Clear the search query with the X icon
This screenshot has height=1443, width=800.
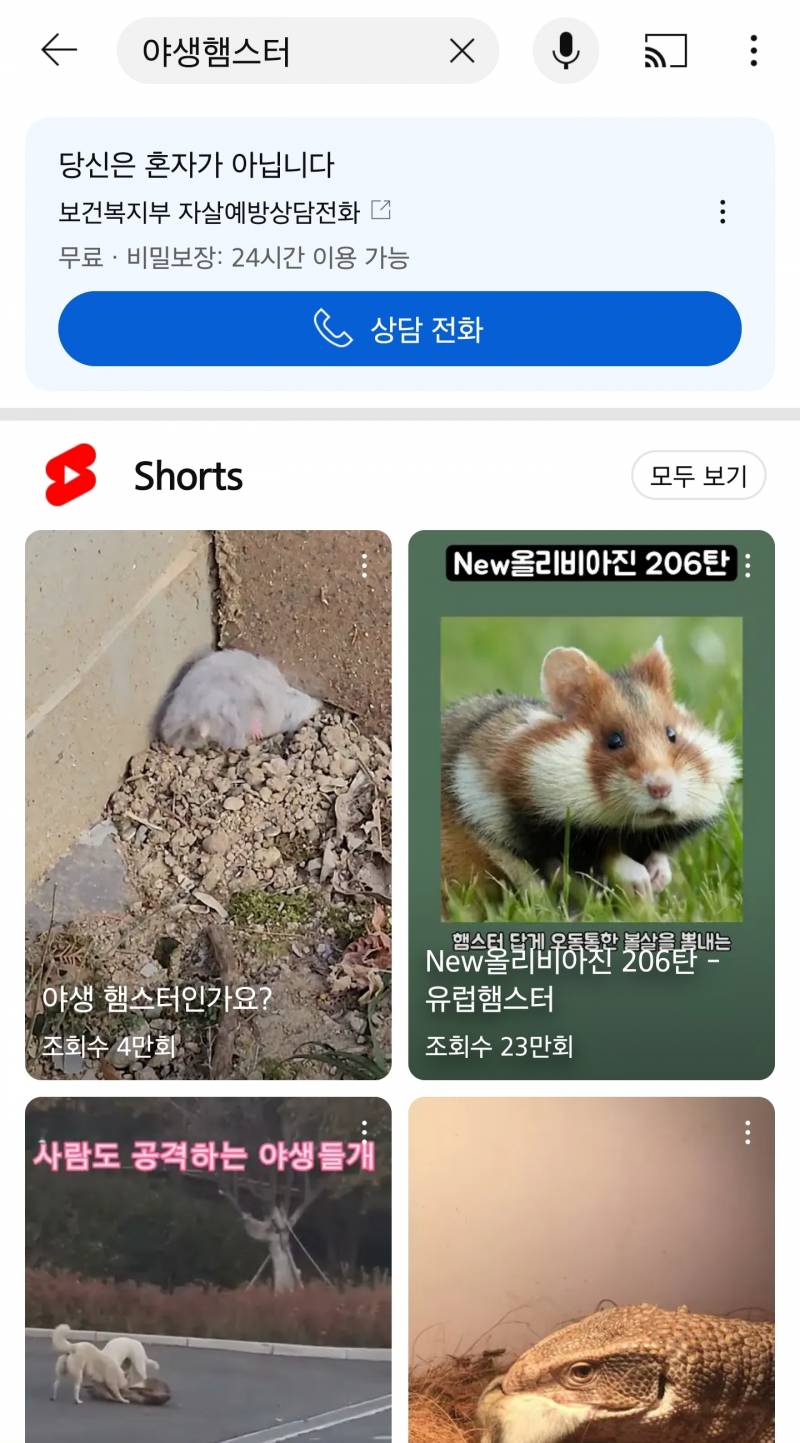(461, 51)
